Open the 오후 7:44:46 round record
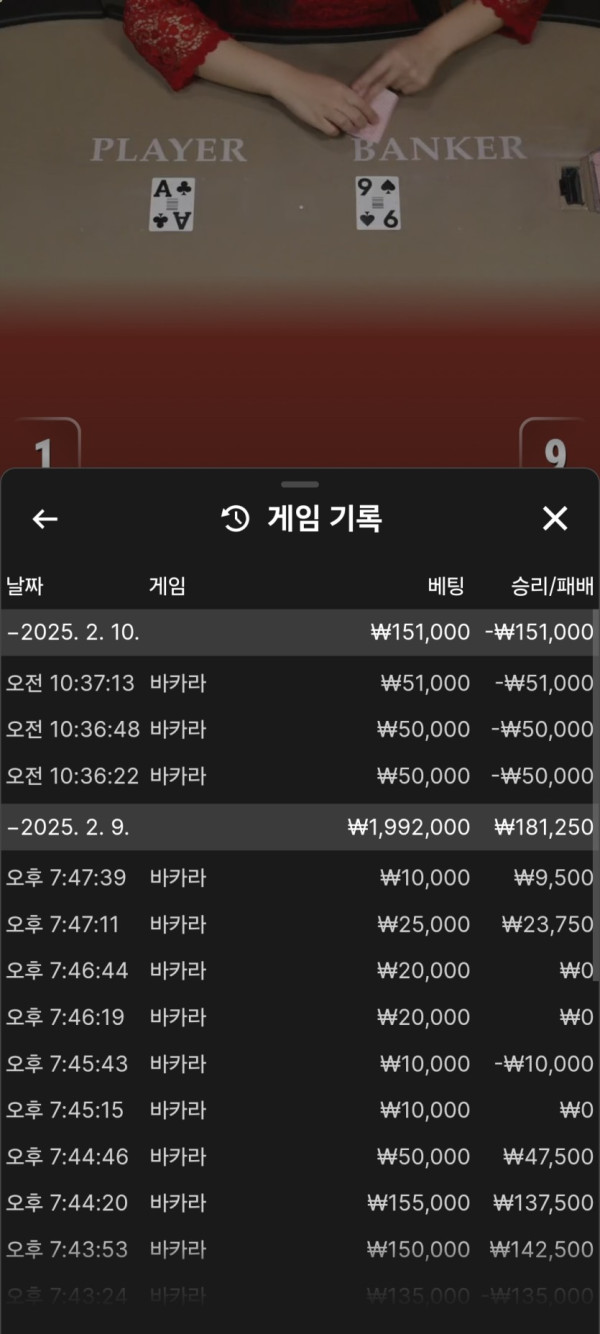Image resolution: width=600 pixels, height=1334 pixels. pos(298,1156)
